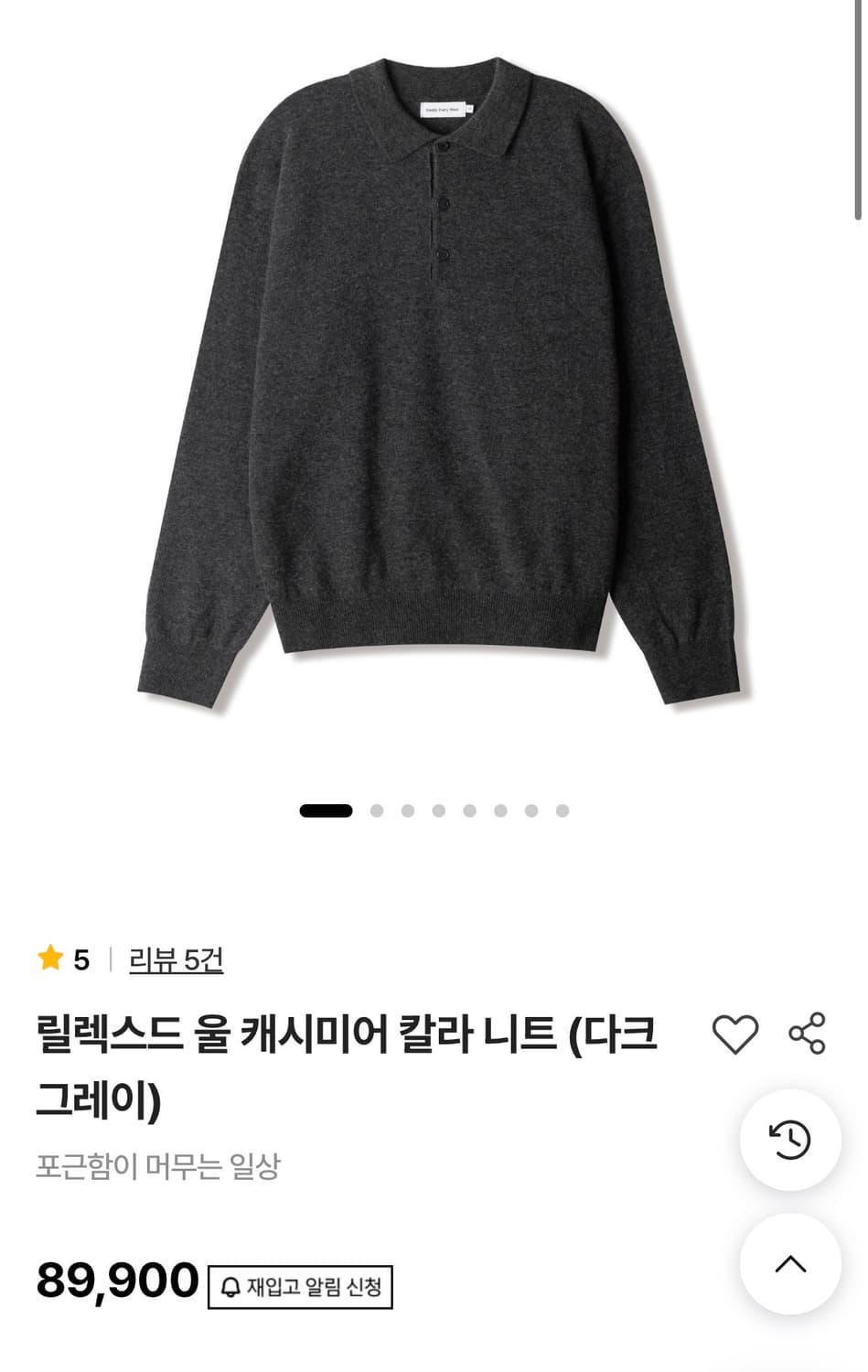Jump to the last image via final carousel dot

[x=562, y=809]
